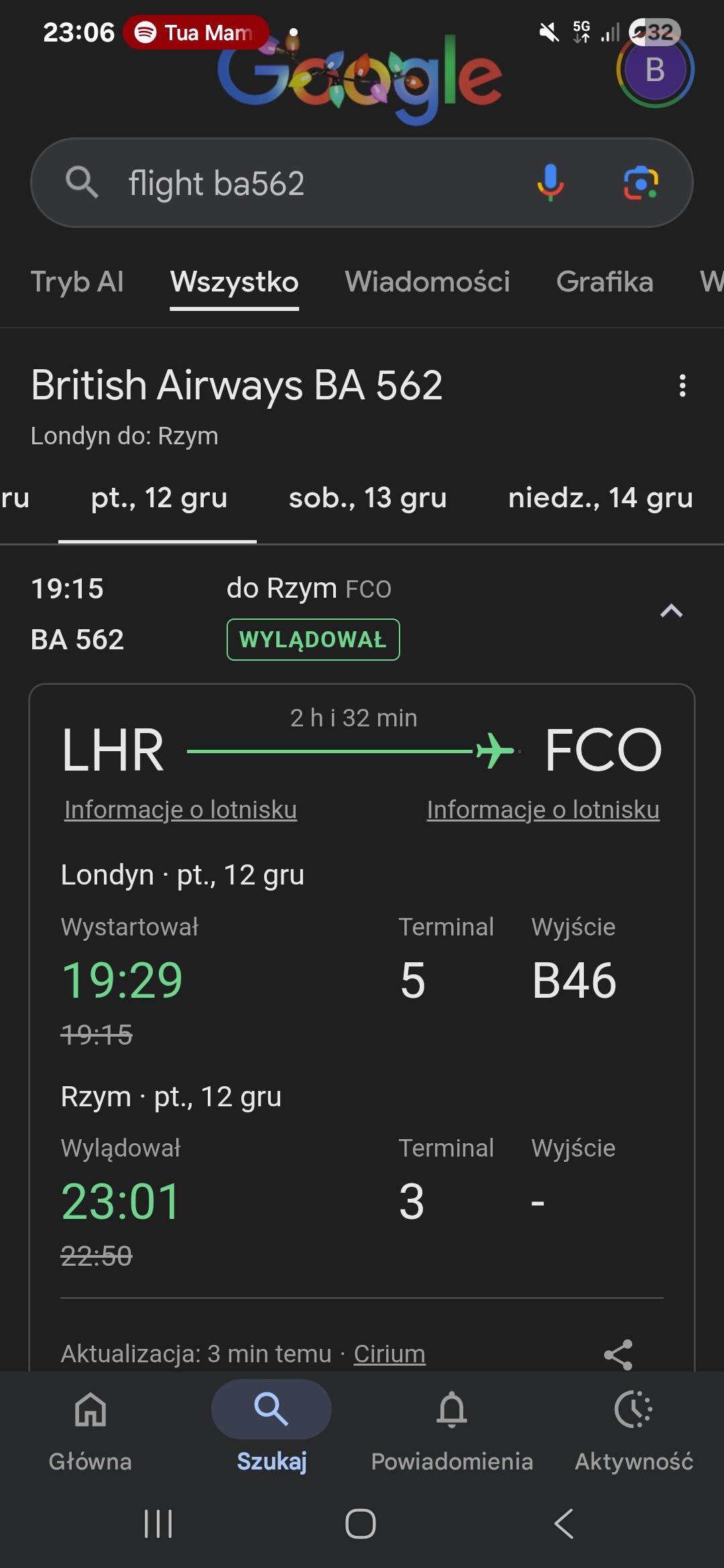Tap the system back button
Viewport: 724px width, 1568px height.
pos(564,1523)
